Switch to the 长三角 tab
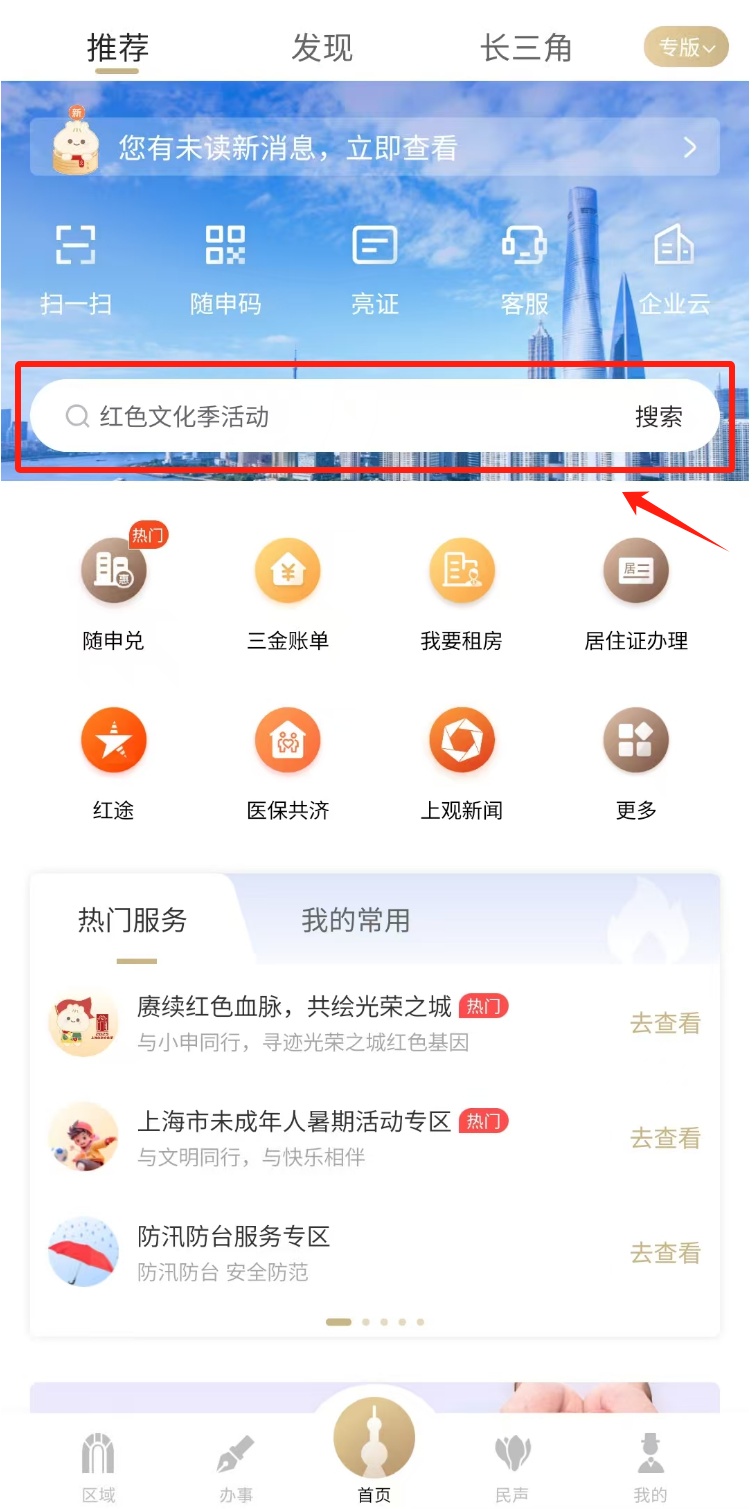The image size is (753, 1509). point(526,47)
